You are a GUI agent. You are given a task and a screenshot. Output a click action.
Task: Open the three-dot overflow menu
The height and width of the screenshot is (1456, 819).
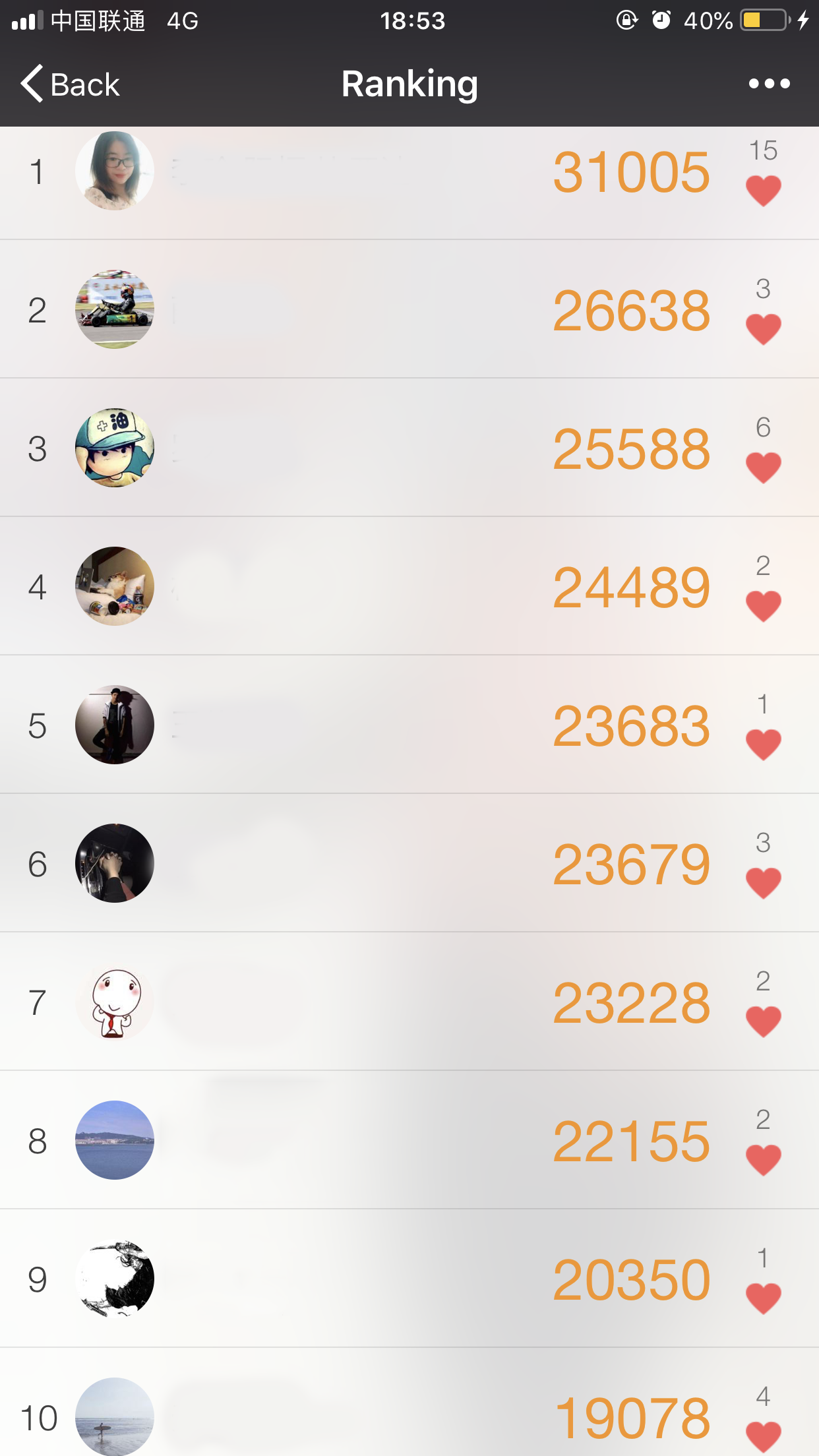(x=769, y=84)
